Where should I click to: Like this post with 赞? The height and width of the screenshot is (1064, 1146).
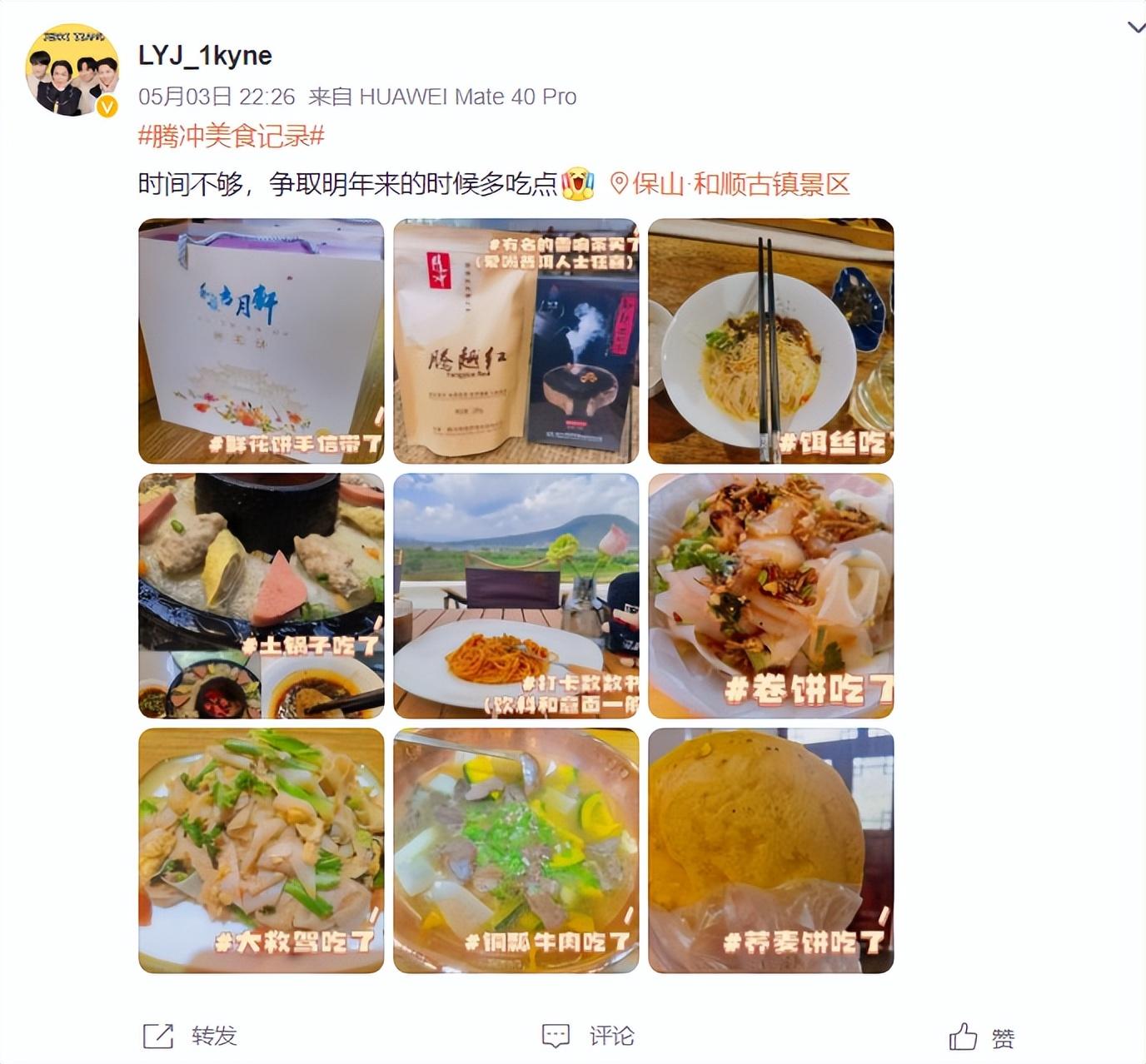tap(982, 1037)
